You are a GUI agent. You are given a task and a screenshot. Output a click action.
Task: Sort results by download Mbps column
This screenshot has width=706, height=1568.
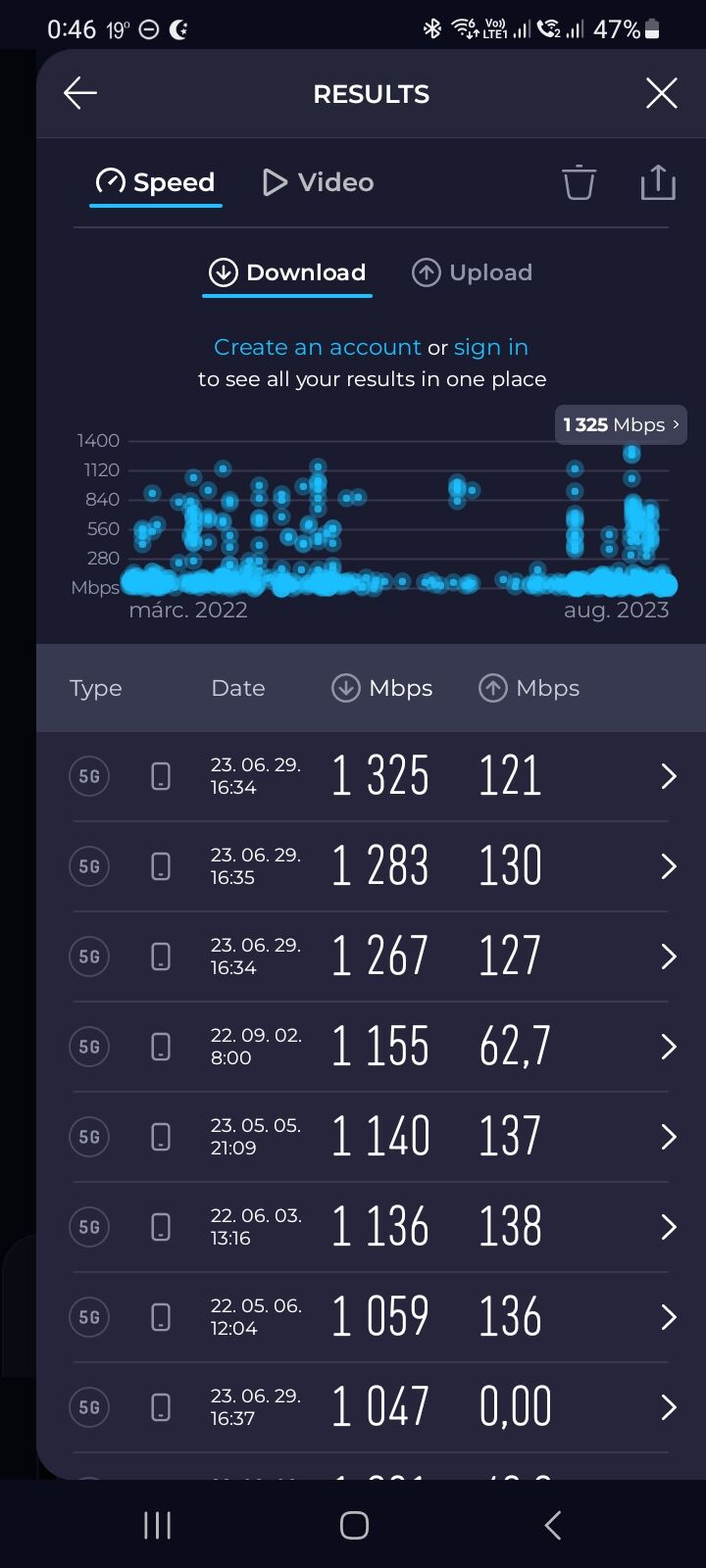pos(382,688)
